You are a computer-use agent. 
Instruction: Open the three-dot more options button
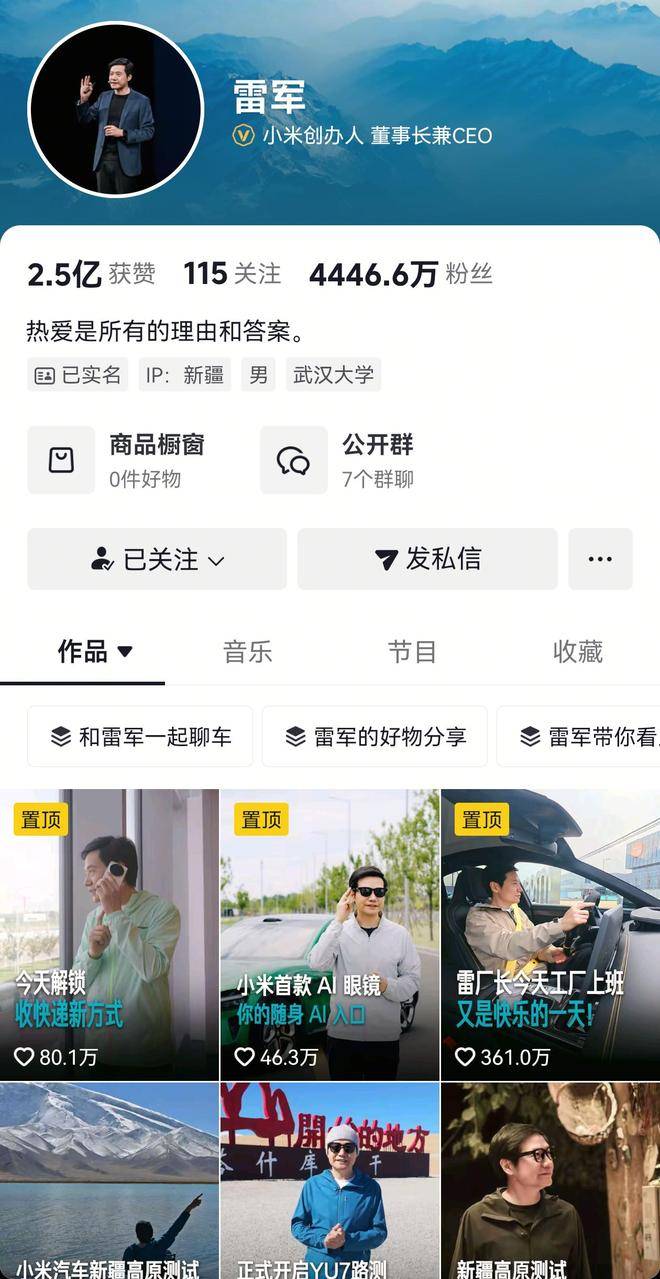600,559
